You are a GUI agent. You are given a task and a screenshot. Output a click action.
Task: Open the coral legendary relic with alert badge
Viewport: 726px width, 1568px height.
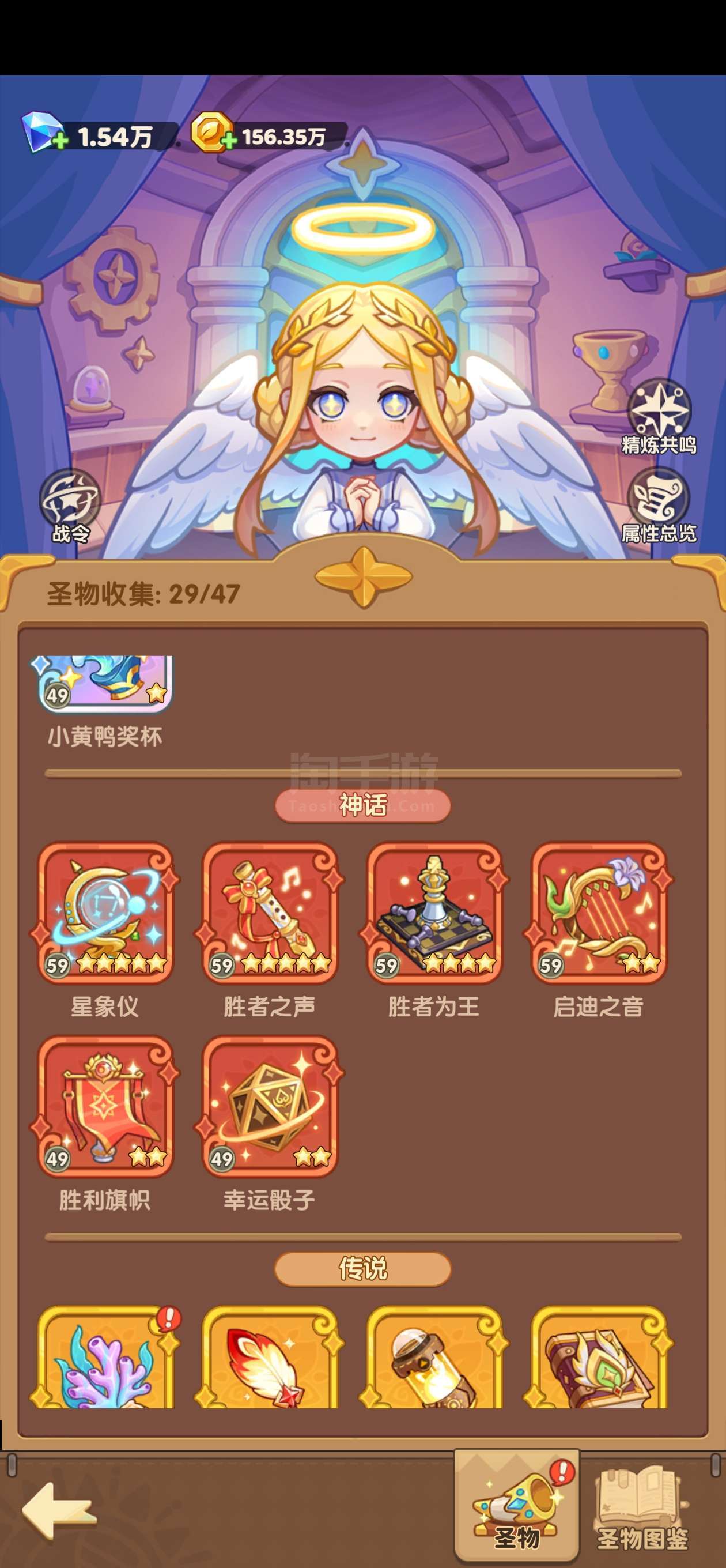(106, 1357)
